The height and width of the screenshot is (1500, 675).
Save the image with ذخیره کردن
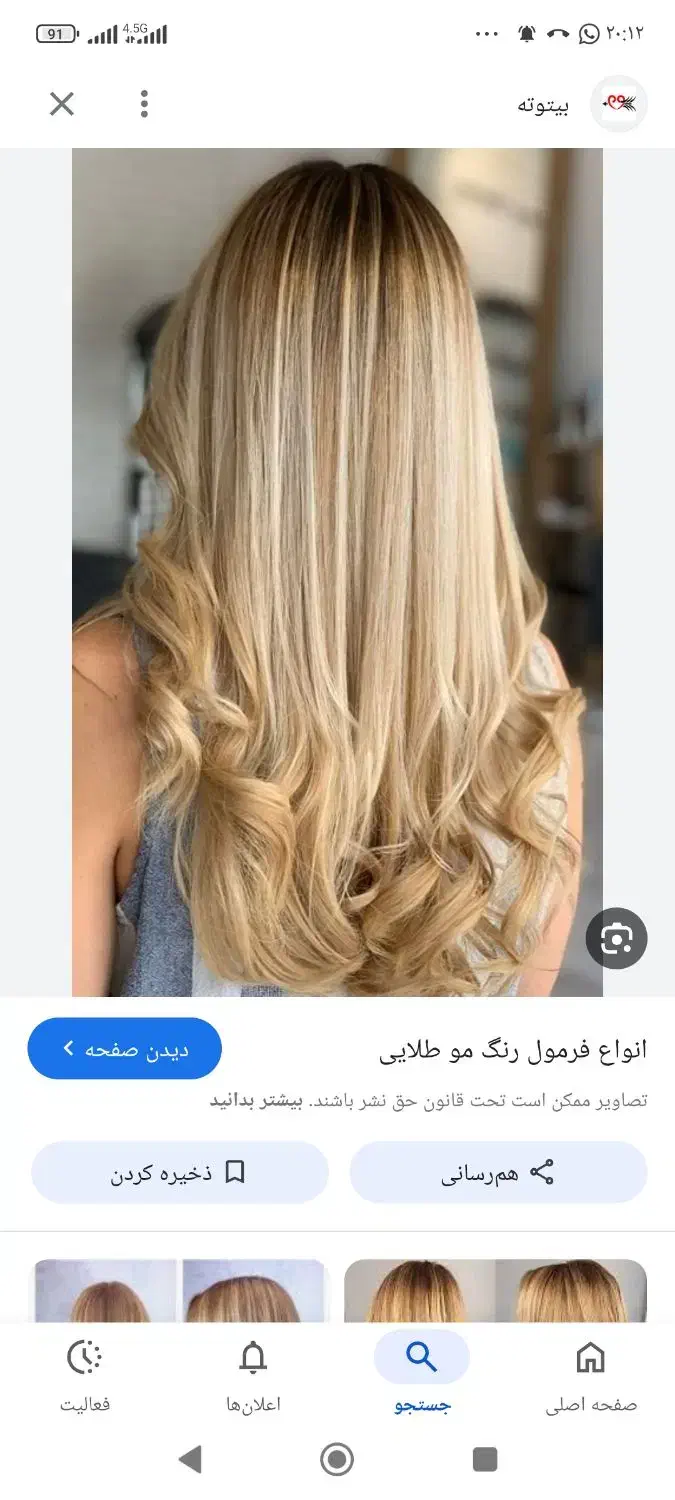[180, 1173]
